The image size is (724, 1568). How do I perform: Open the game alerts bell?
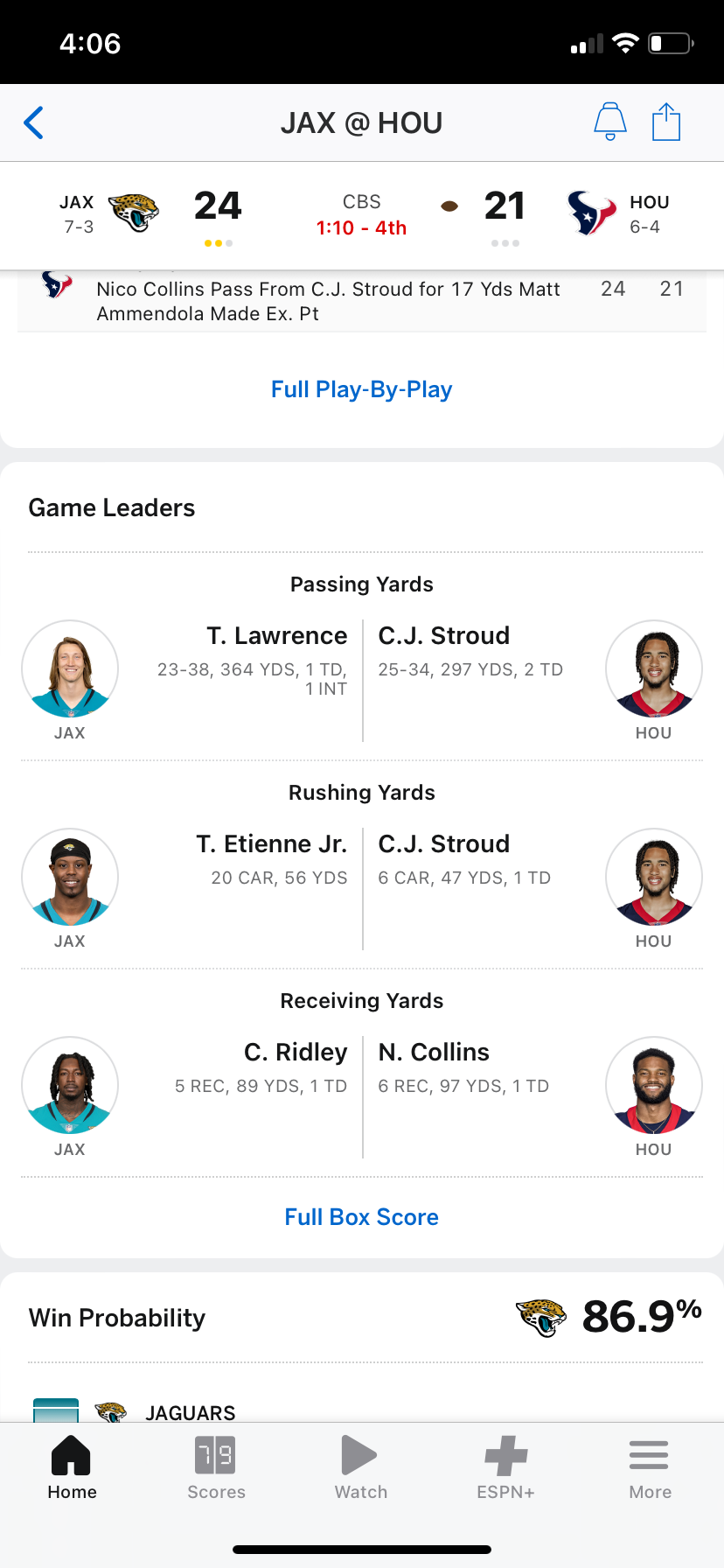pos(610,122)
